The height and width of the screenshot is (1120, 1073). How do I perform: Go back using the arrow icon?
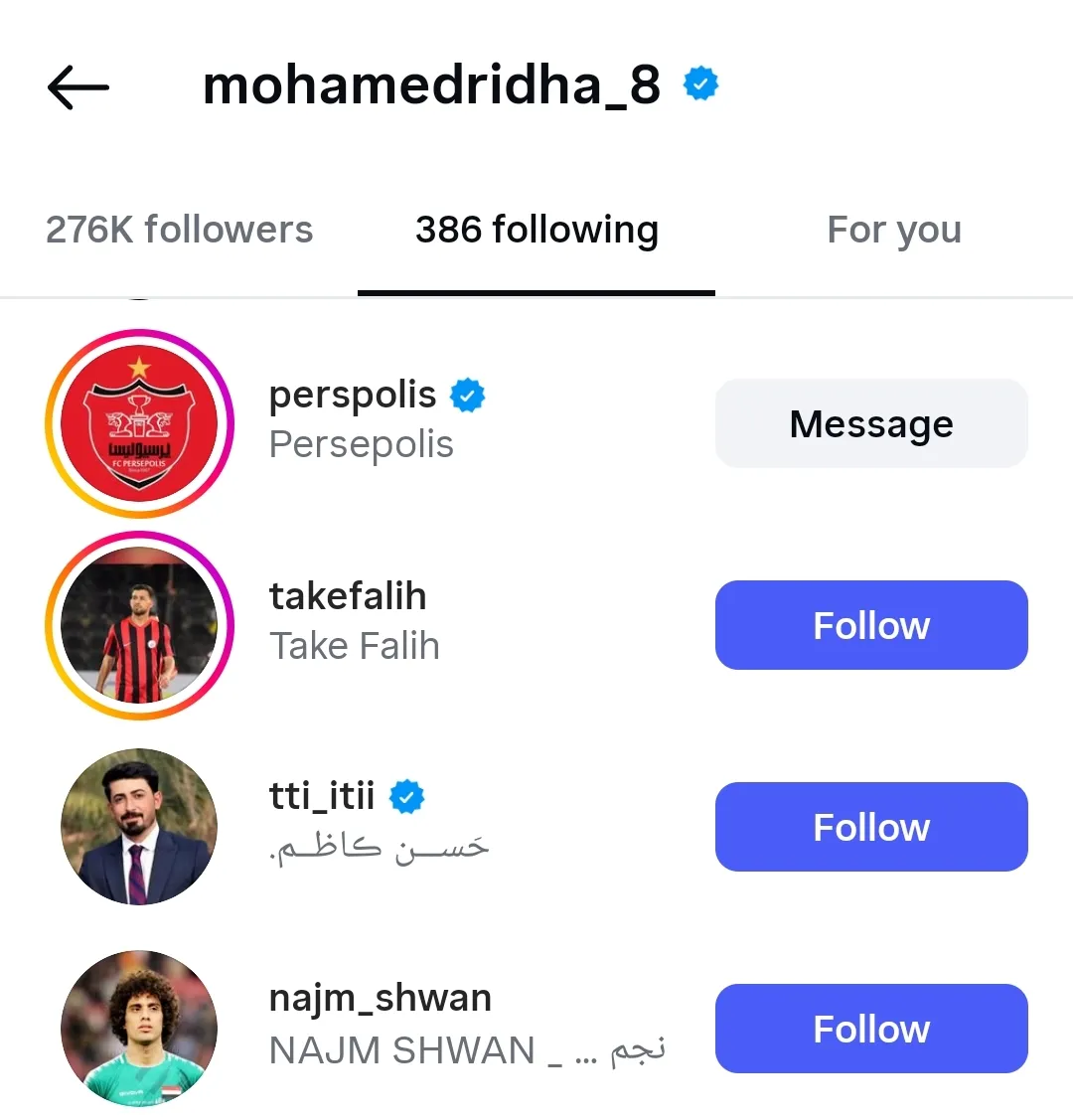(78, 87)
